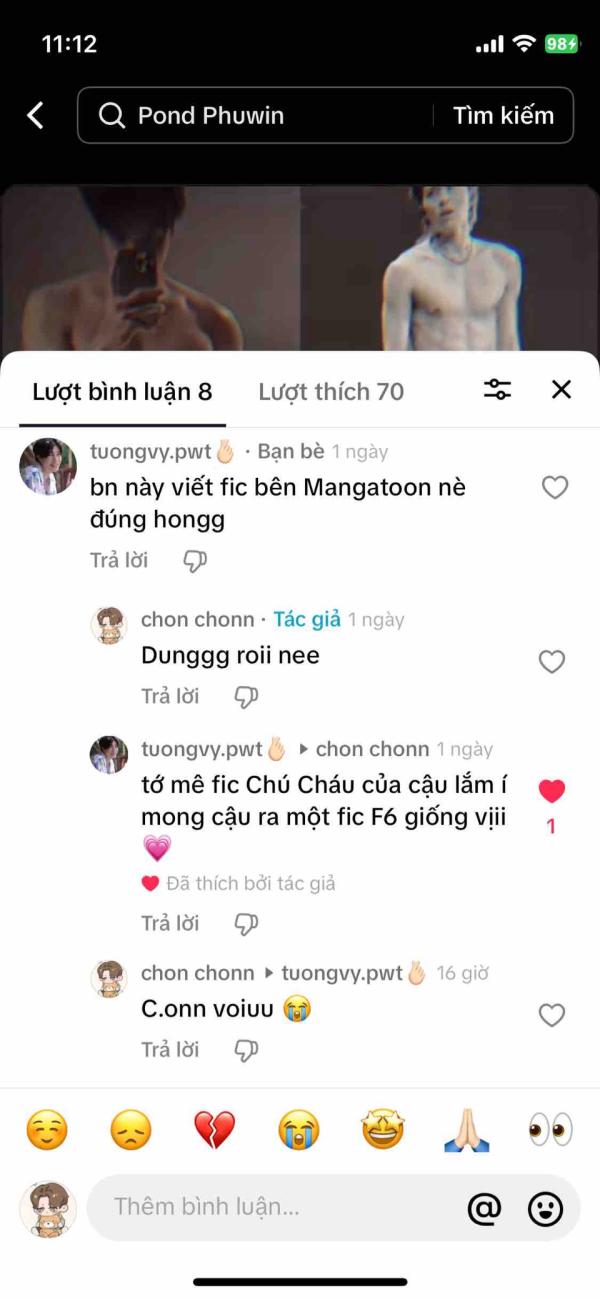
Task: Close the comments panel
Action: [x=562, y=390]
